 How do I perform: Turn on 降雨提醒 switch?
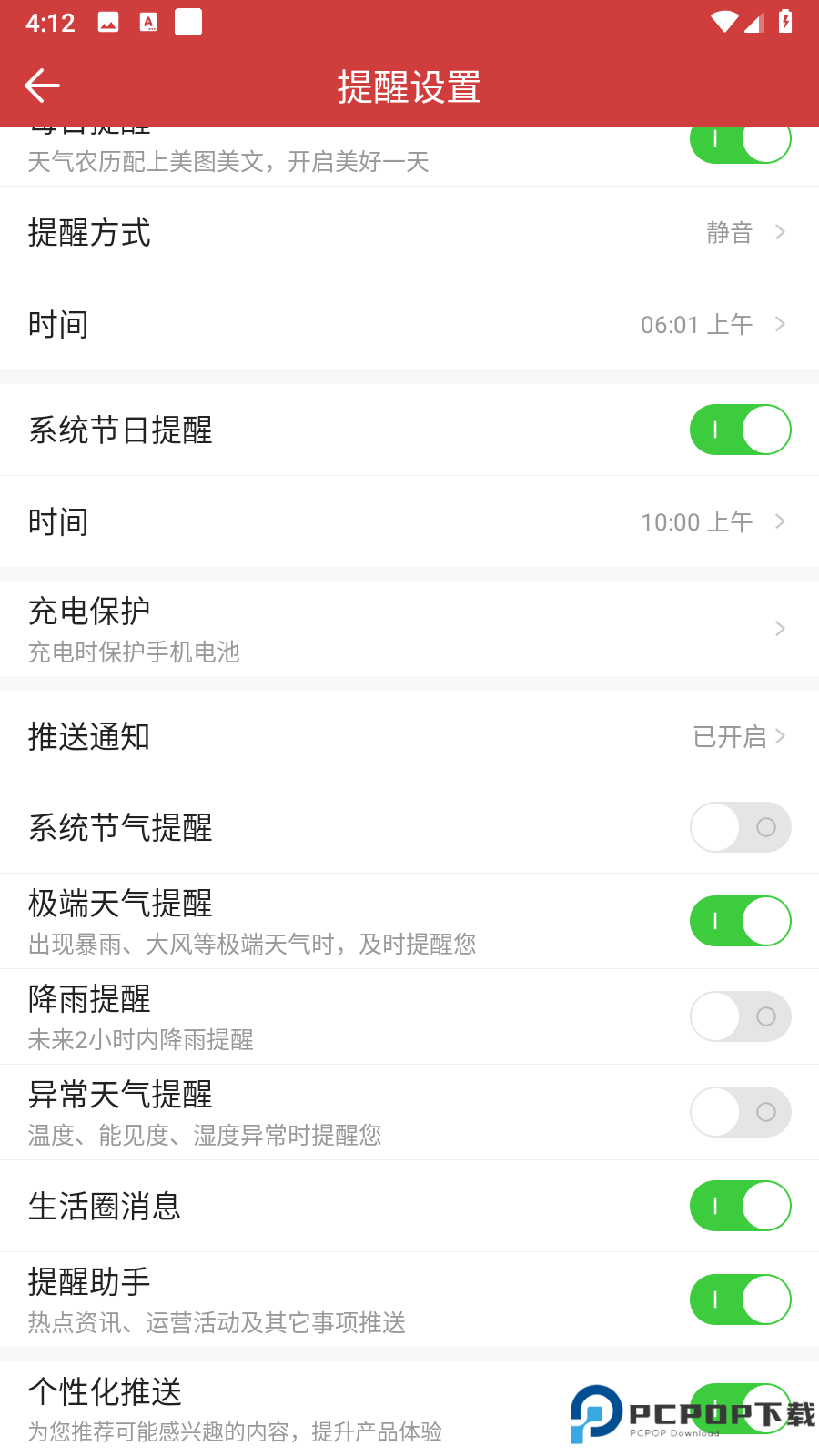tap(740, 1016)
